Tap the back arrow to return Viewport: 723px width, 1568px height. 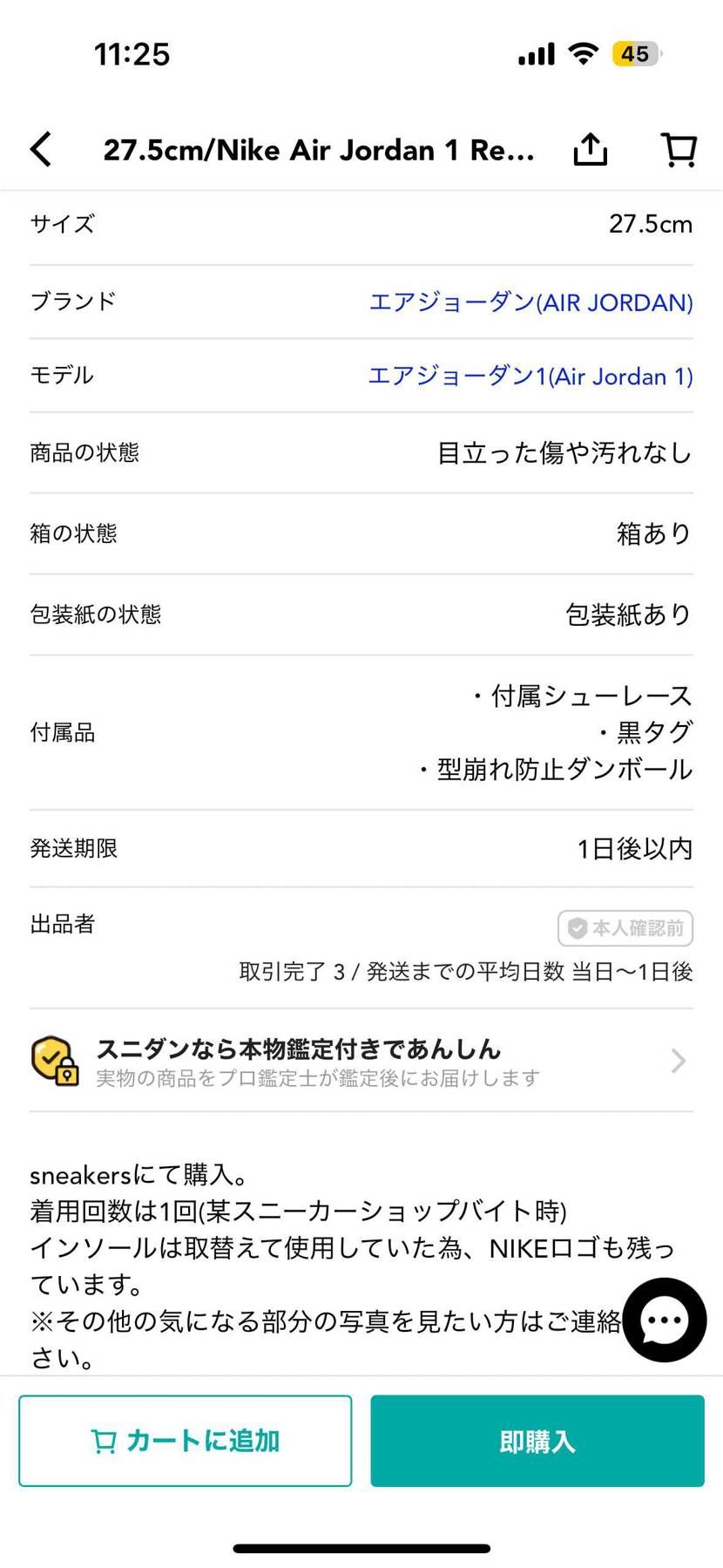click(41, 148)
